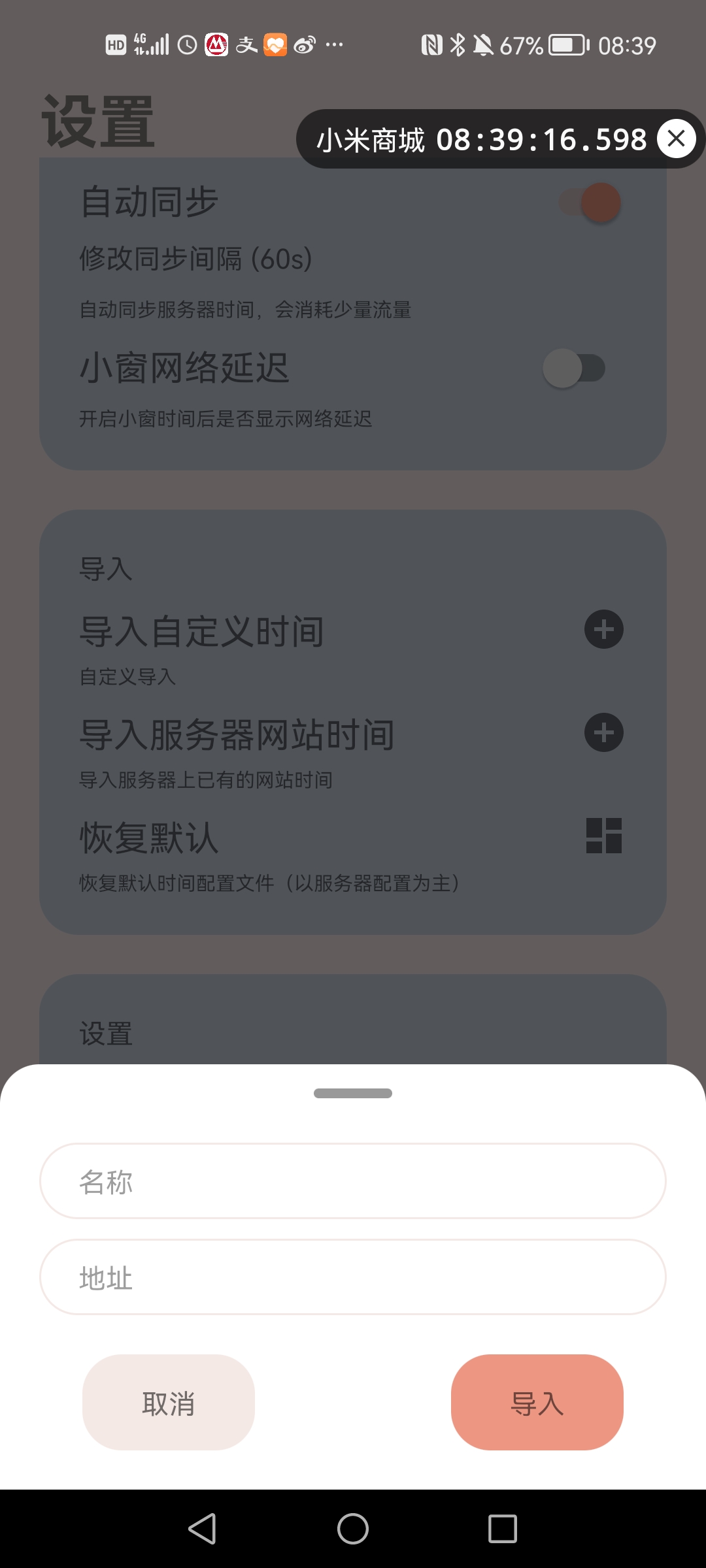Viewport: 706px width, 1568px height.
Task: Focus the 地址 address input field
Action: pos(353,1277)
